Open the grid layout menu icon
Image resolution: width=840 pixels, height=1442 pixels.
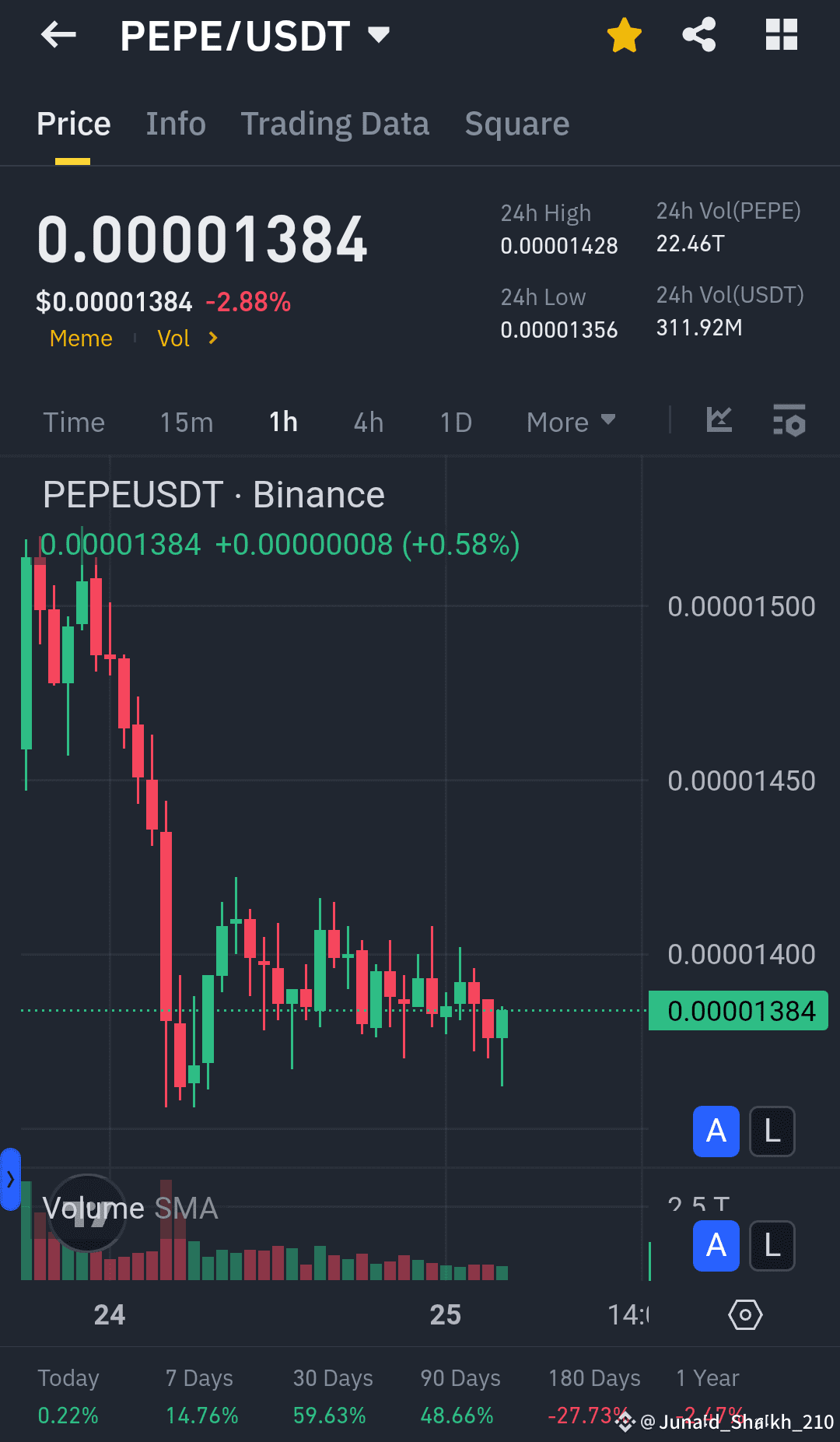coord(782,35)
